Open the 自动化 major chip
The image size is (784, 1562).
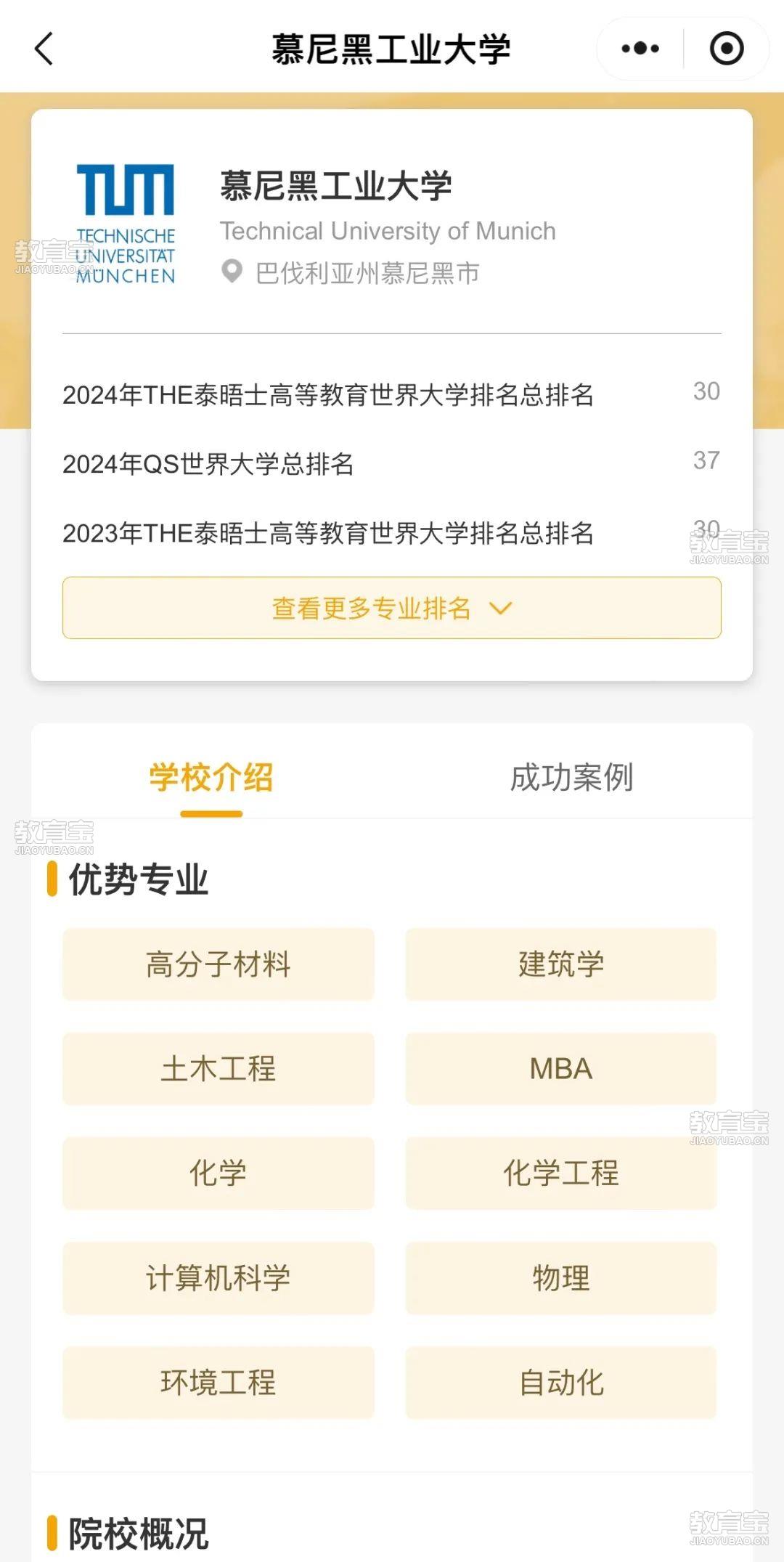[x=561, y=1383]
